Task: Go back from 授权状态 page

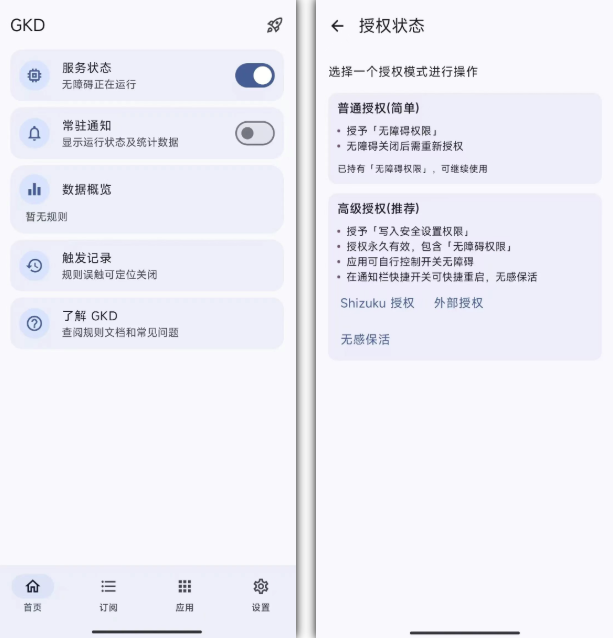Action: 337,26
